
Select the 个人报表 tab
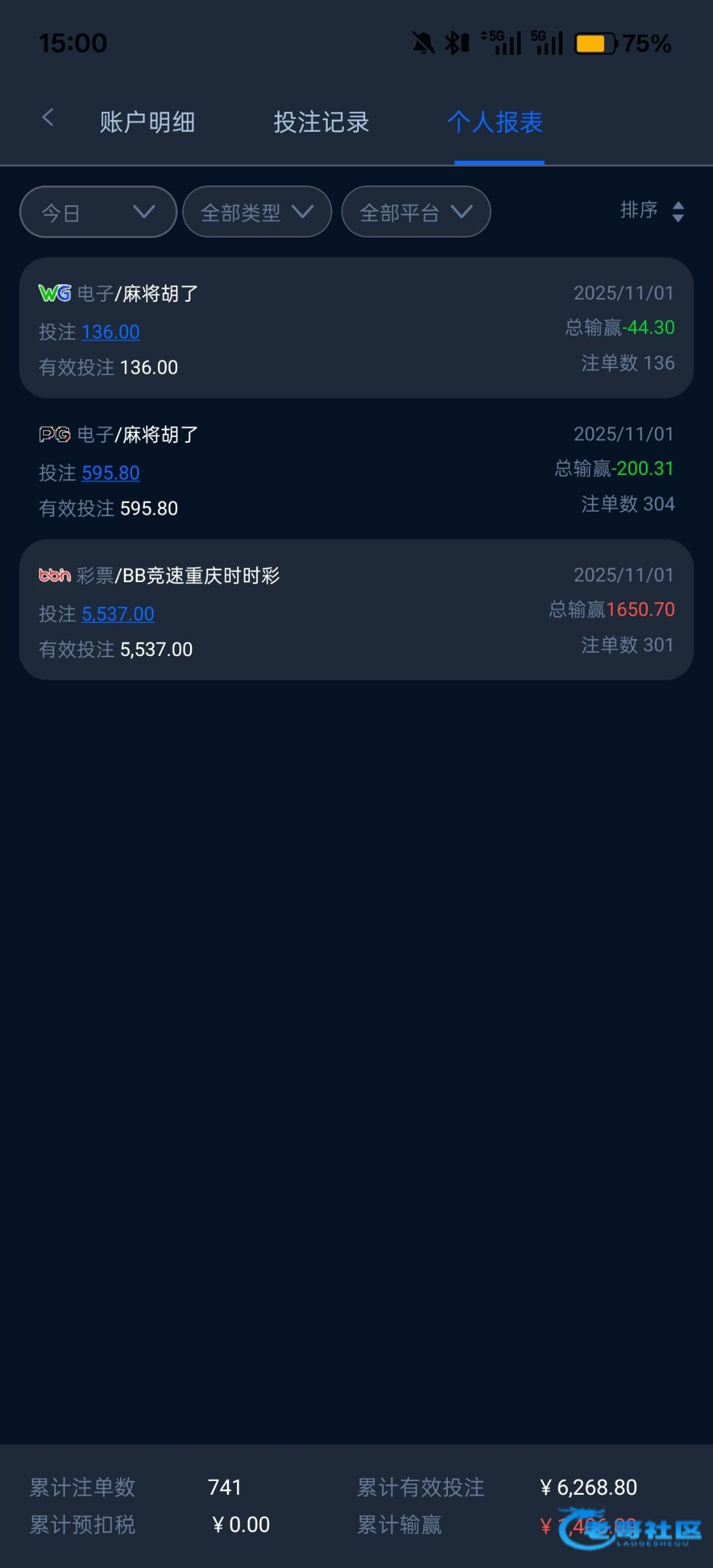tap(496, 122)
